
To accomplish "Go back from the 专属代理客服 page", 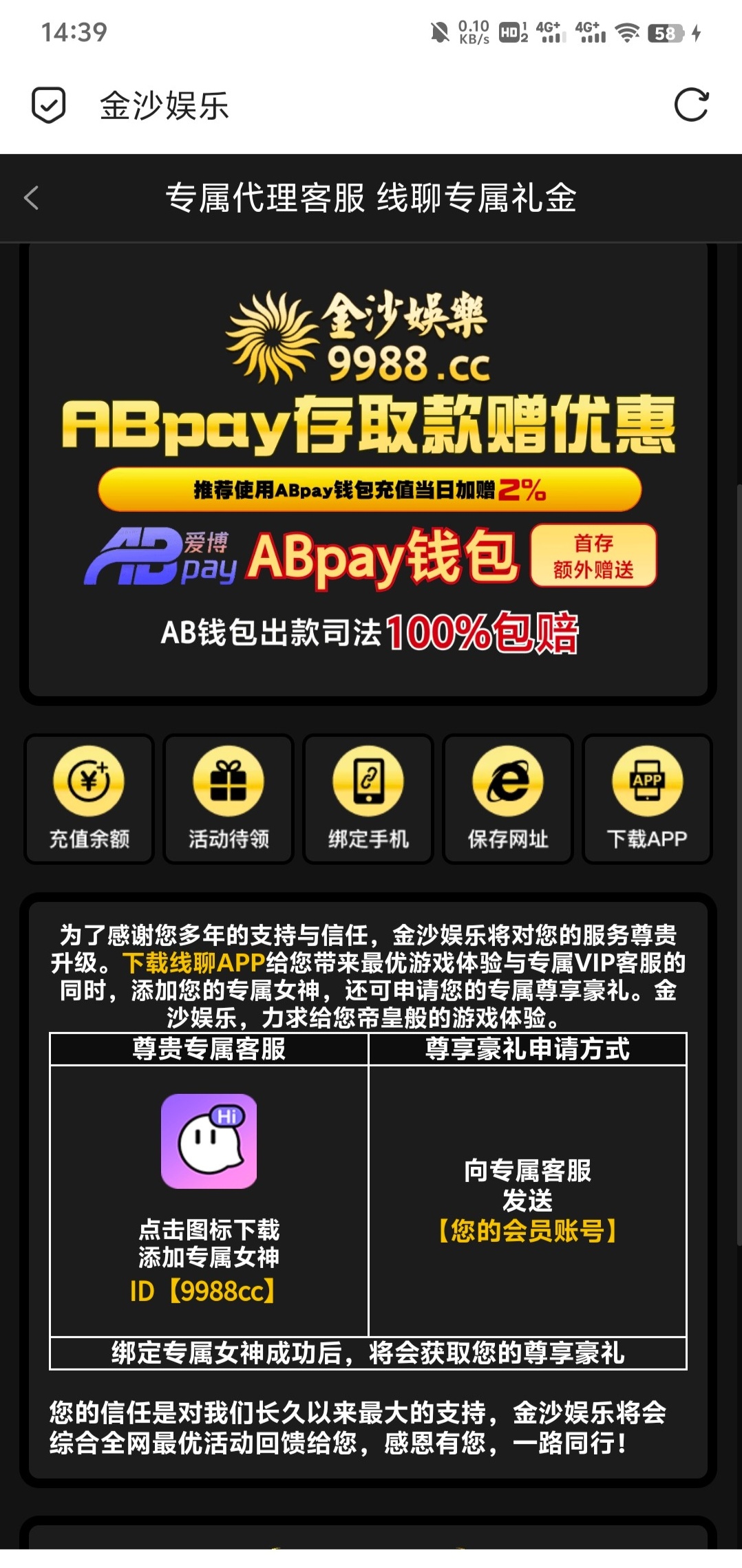I will (32, 198).
